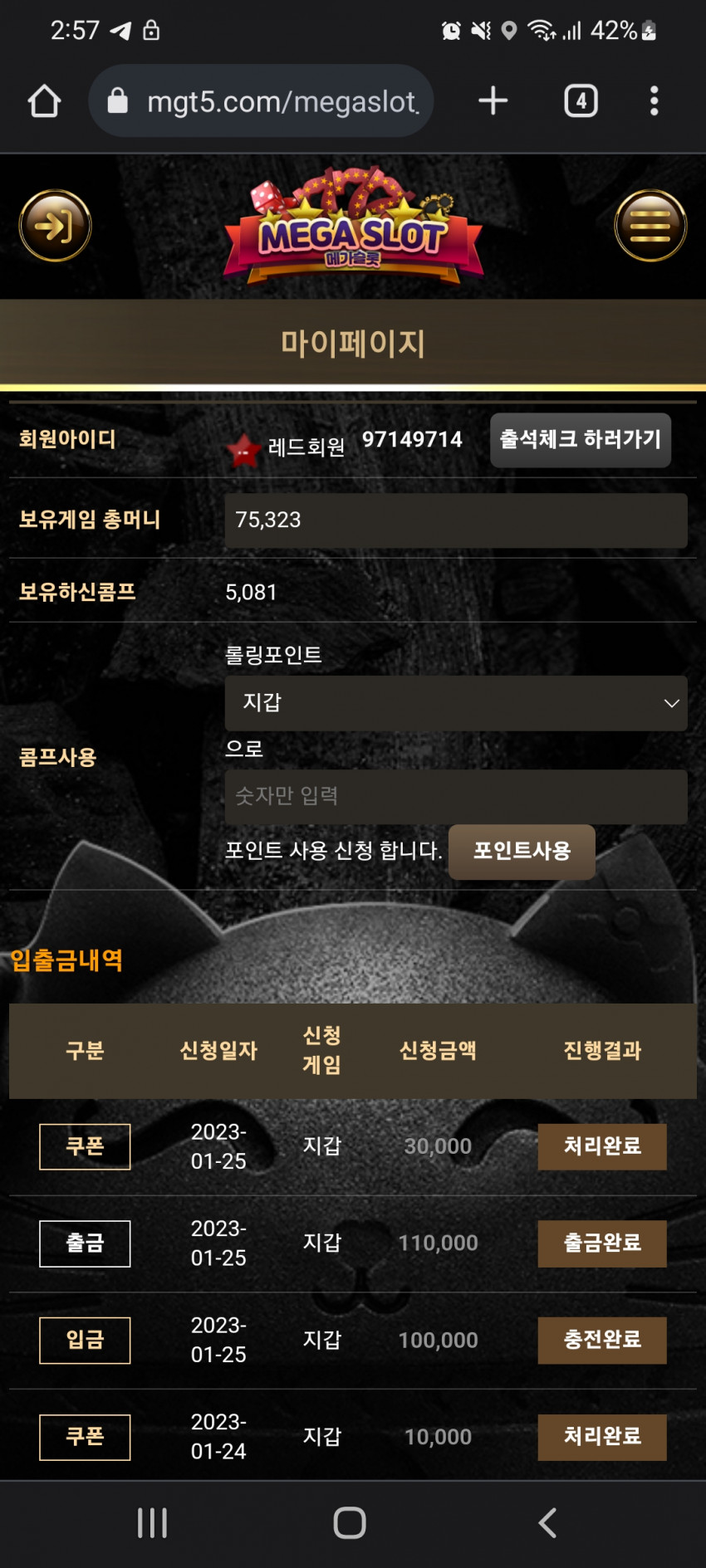706x1568 pixels.
Task: Tap the 출금완료 status button
Action: 602,1243
